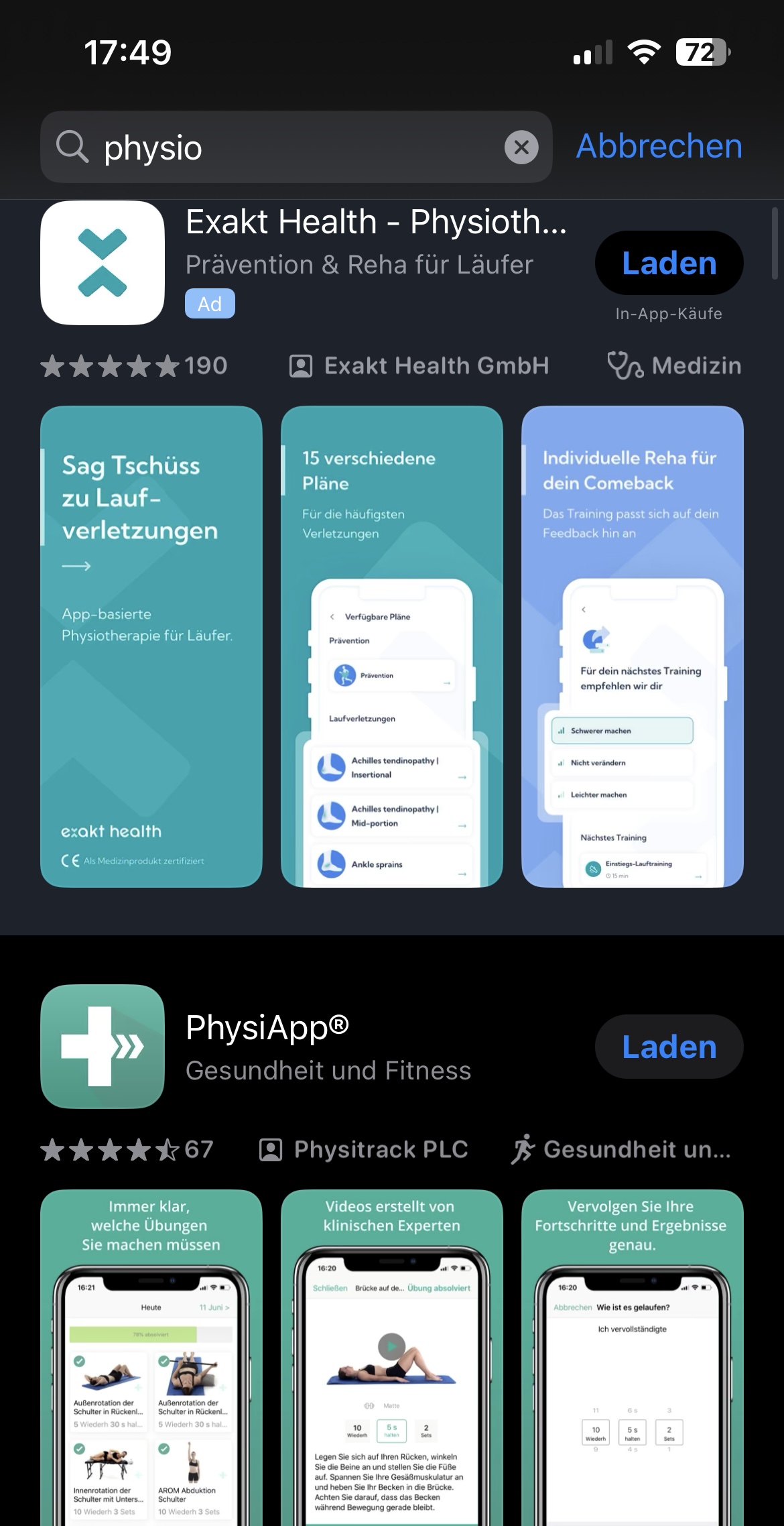View 'Immer klar, welche Übungen' screenshot
The image size is (784, 1526).
(x=151, y=1354)
